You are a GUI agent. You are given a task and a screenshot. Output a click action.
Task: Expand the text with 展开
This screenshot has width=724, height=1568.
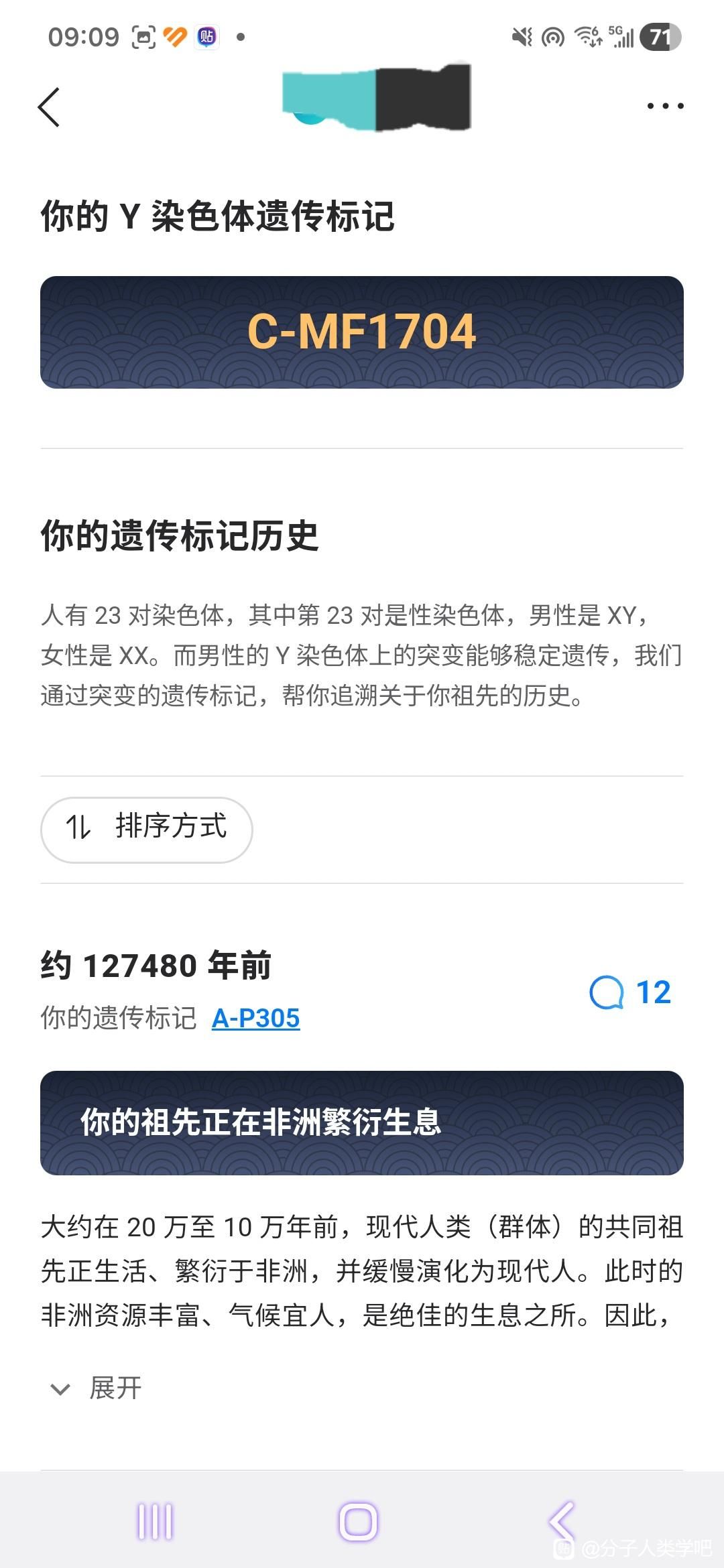click(x=97, y=1388)
